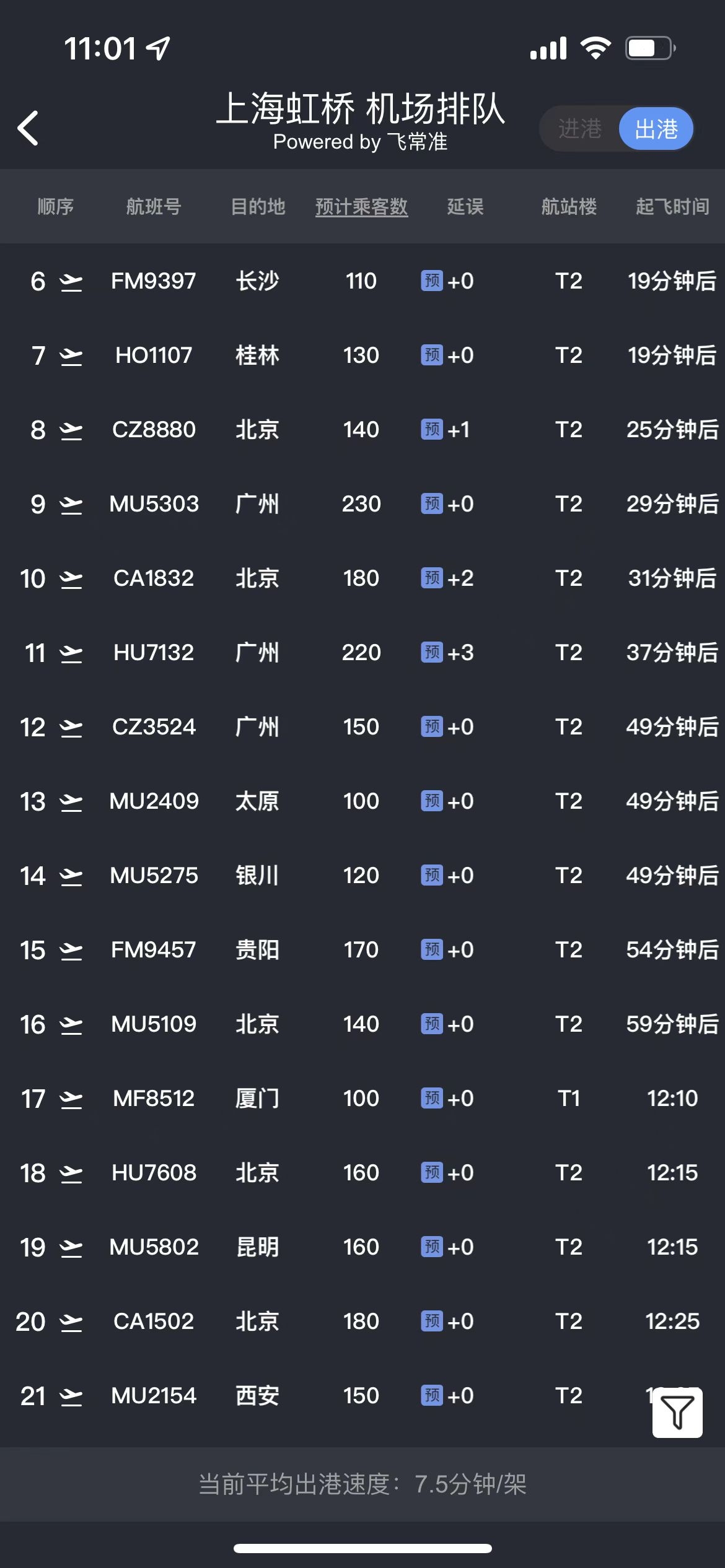Tap the underlined 预计乘客数 column header
Screen dimensions: 725x1568
point(361,206)
